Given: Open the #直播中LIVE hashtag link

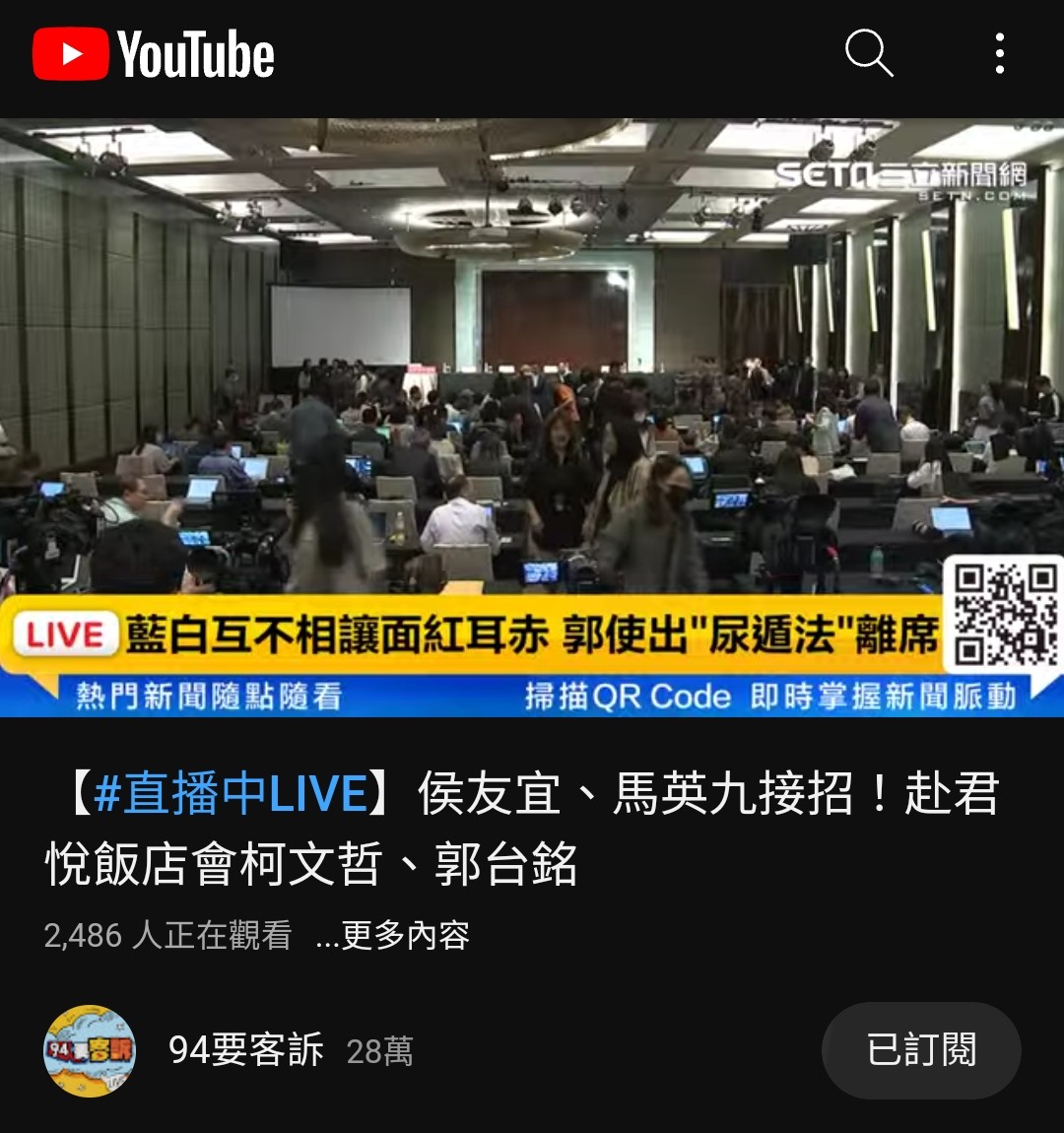Looking at the screenshot, I should click(231, 794).
